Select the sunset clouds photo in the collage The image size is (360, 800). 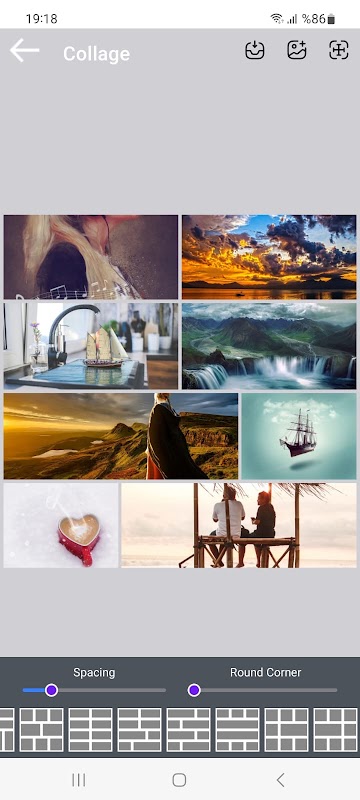(269, 257)
